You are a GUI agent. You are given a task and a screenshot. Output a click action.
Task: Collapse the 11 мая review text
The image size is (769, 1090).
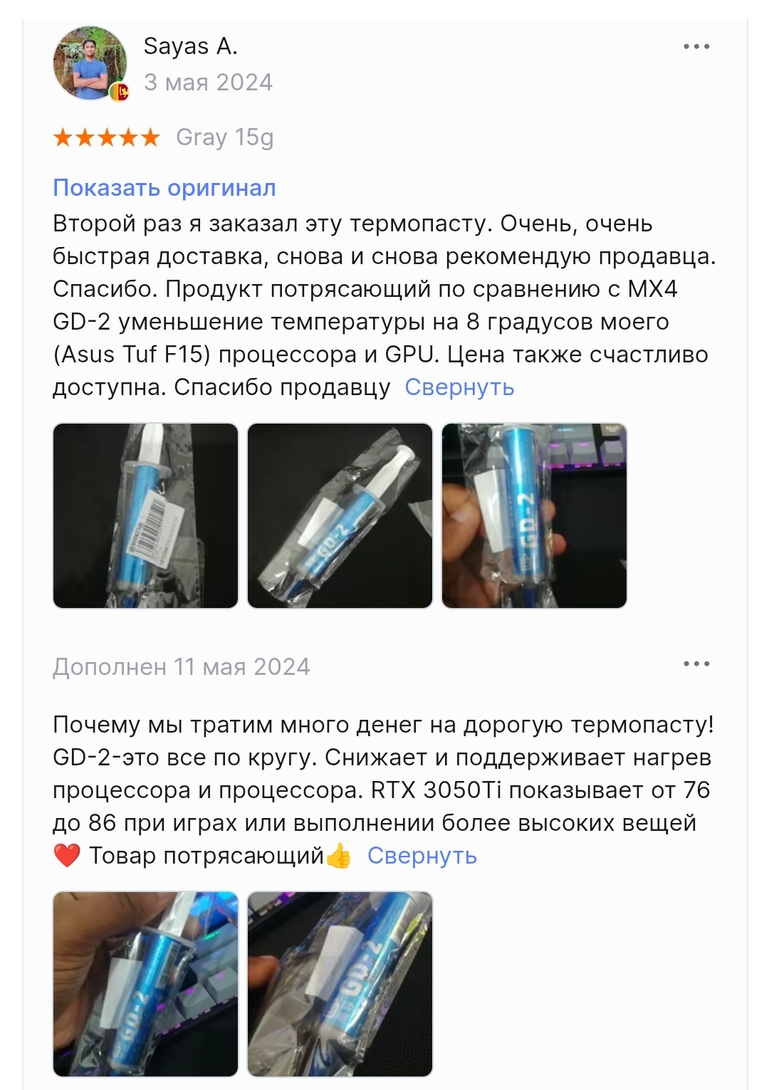[421, 856]
